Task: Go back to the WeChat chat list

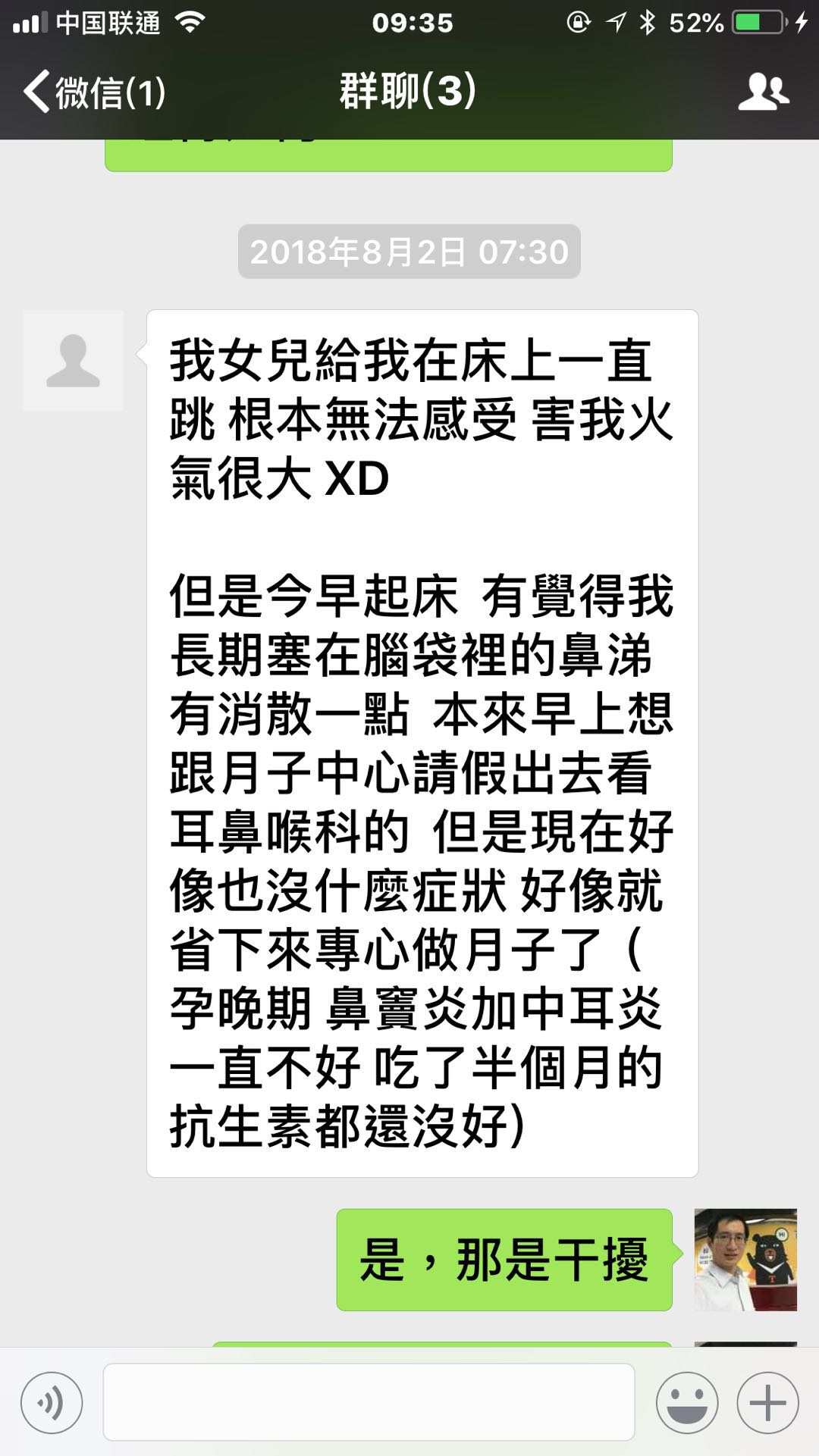Action: click(x=94, y=92)
